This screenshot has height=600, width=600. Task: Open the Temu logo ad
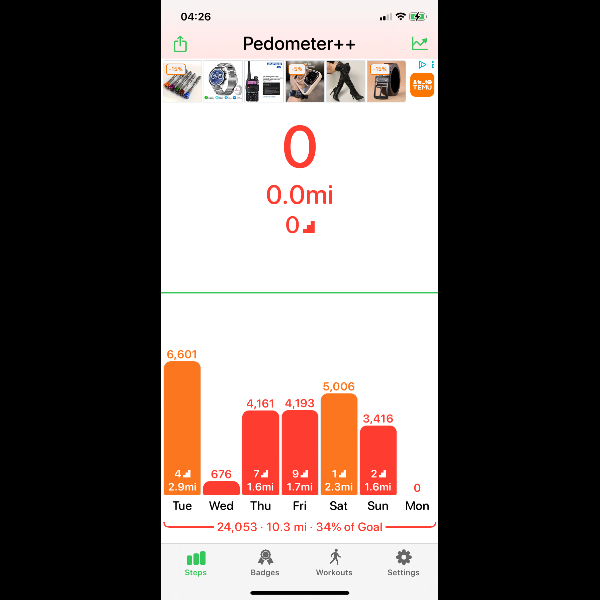coord(422,85)
